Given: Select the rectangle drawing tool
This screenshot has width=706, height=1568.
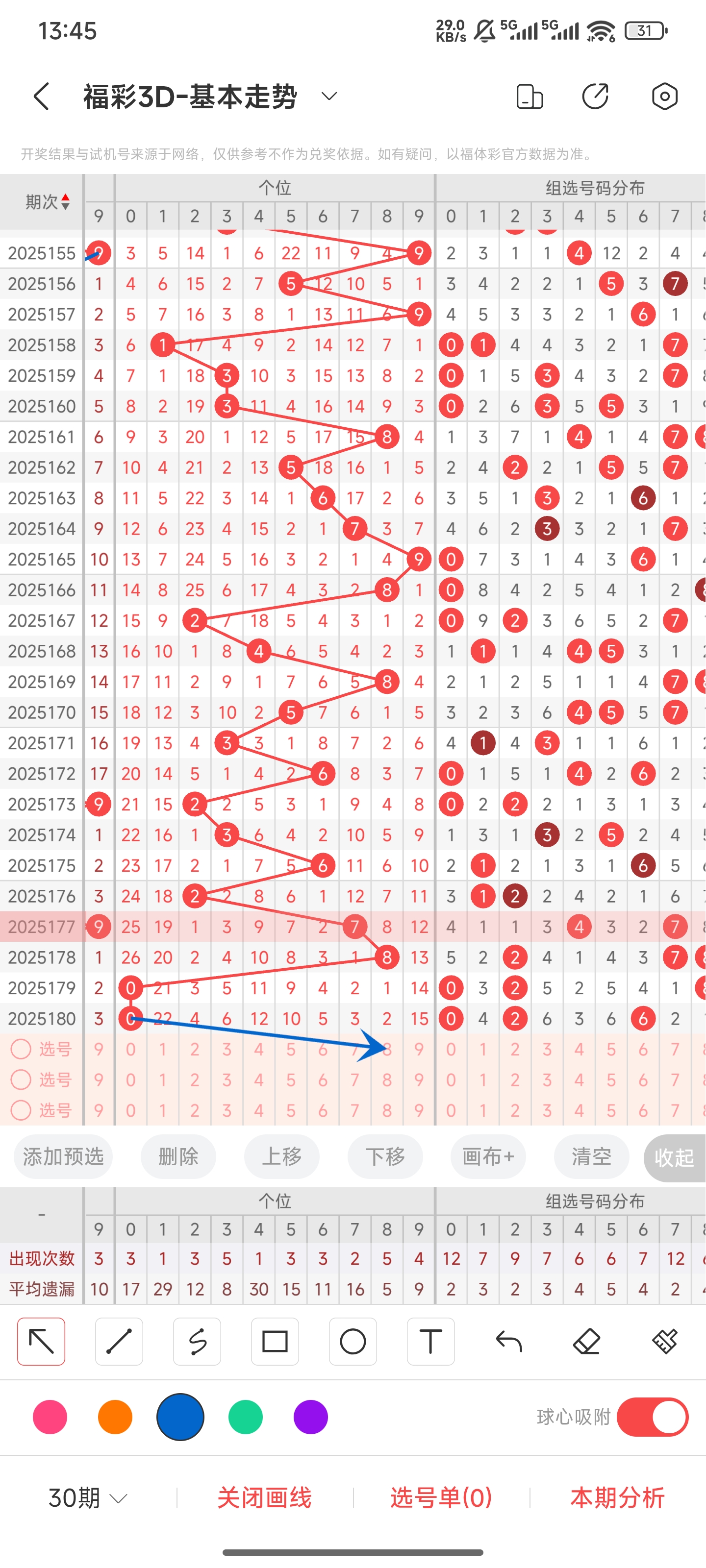Looking at the screenshot, I should (x=275, y=1341).
